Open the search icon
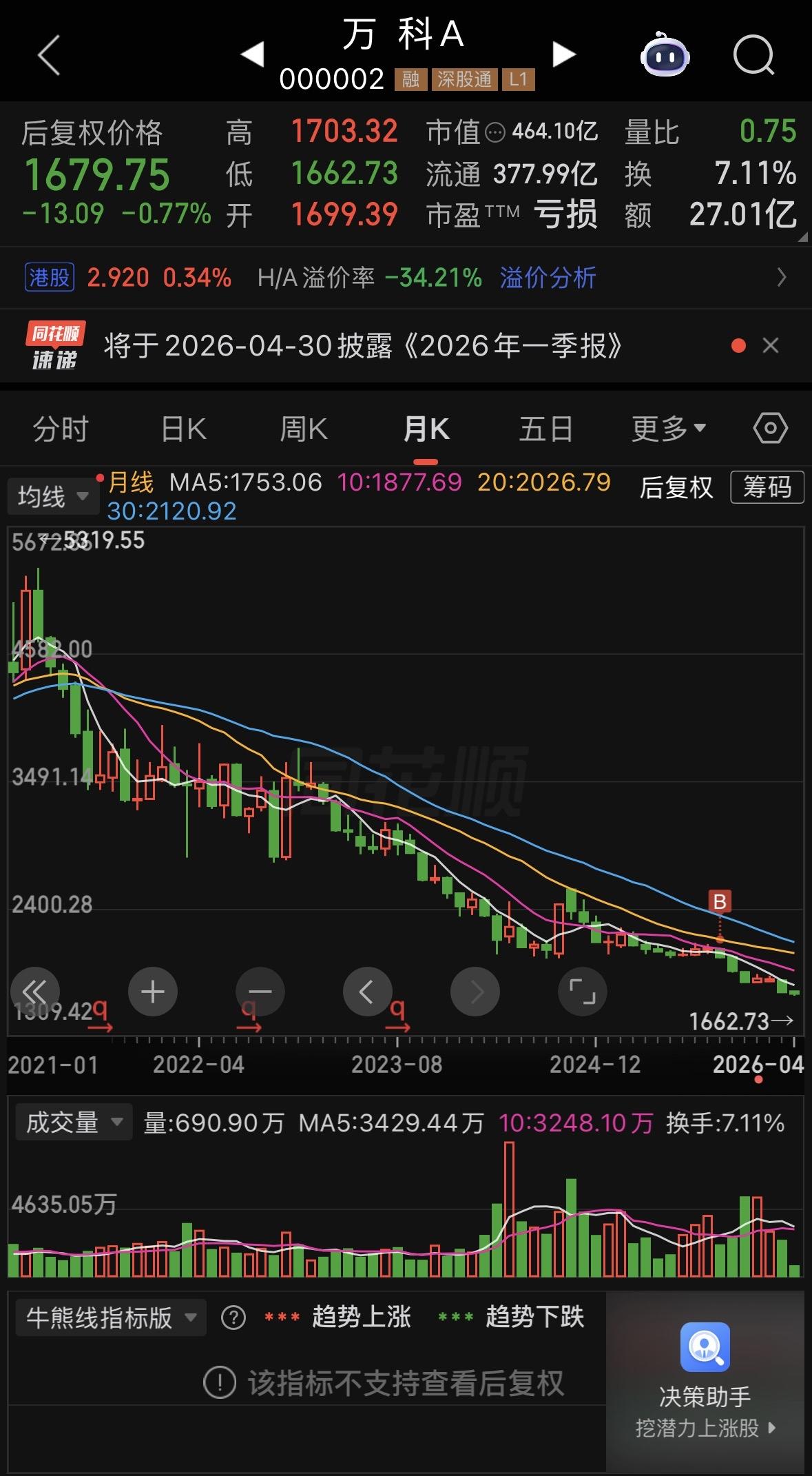The height and width of the screenshot is (1476, 812). pos(753,55)
